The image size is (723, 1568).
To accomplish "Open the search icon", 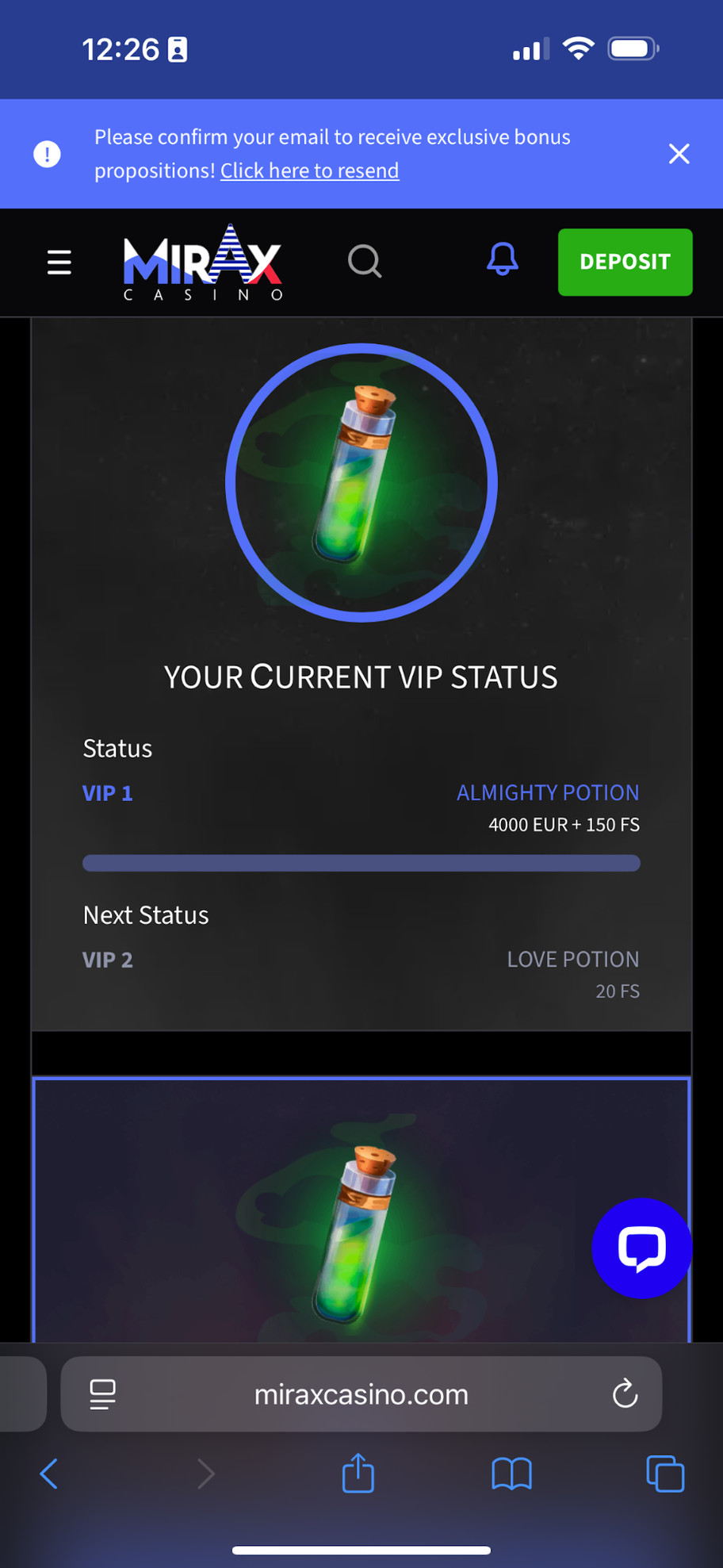I will (365, 261).
